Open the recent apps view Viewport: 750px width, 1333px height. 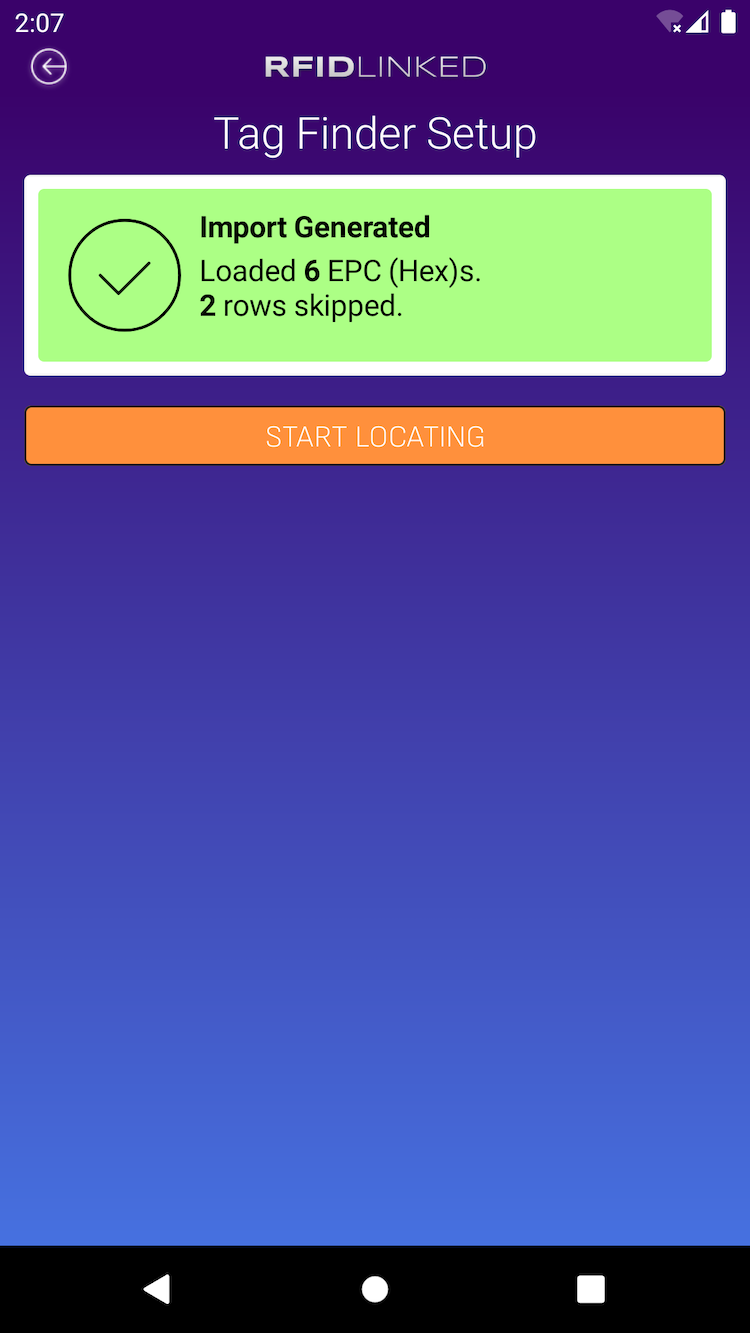coord(591,1289)
